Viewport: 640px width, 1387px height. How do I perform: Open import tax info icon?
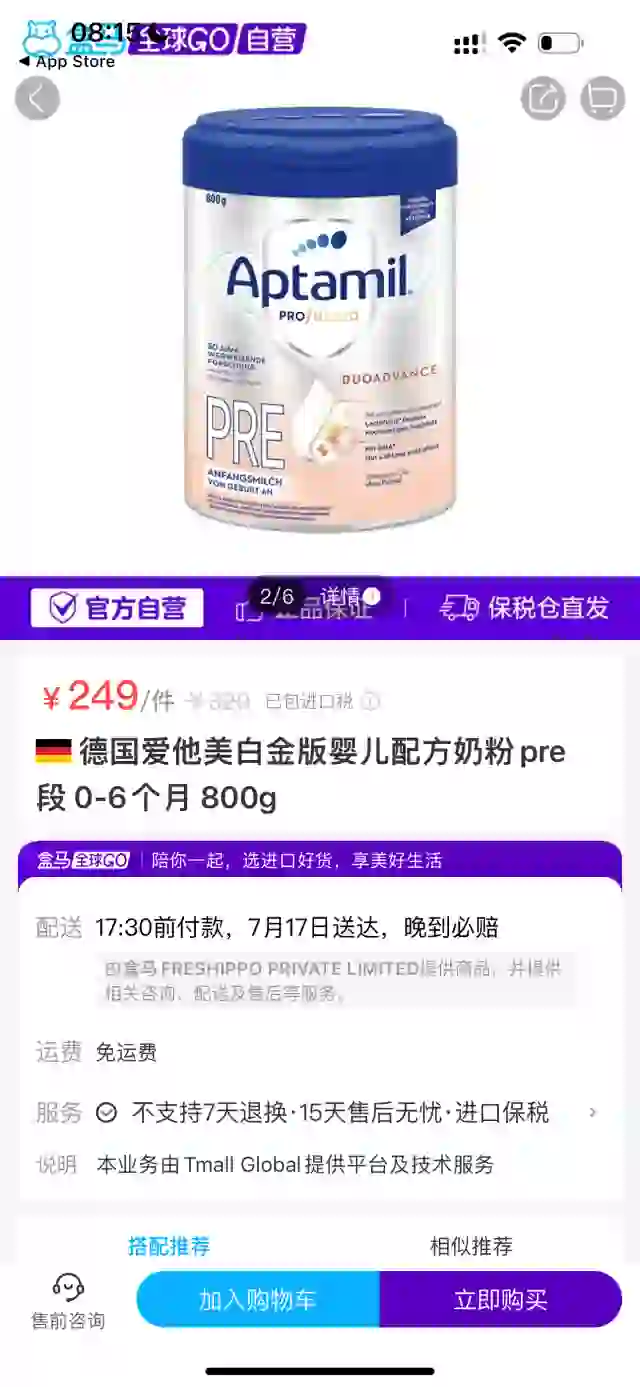370,701
